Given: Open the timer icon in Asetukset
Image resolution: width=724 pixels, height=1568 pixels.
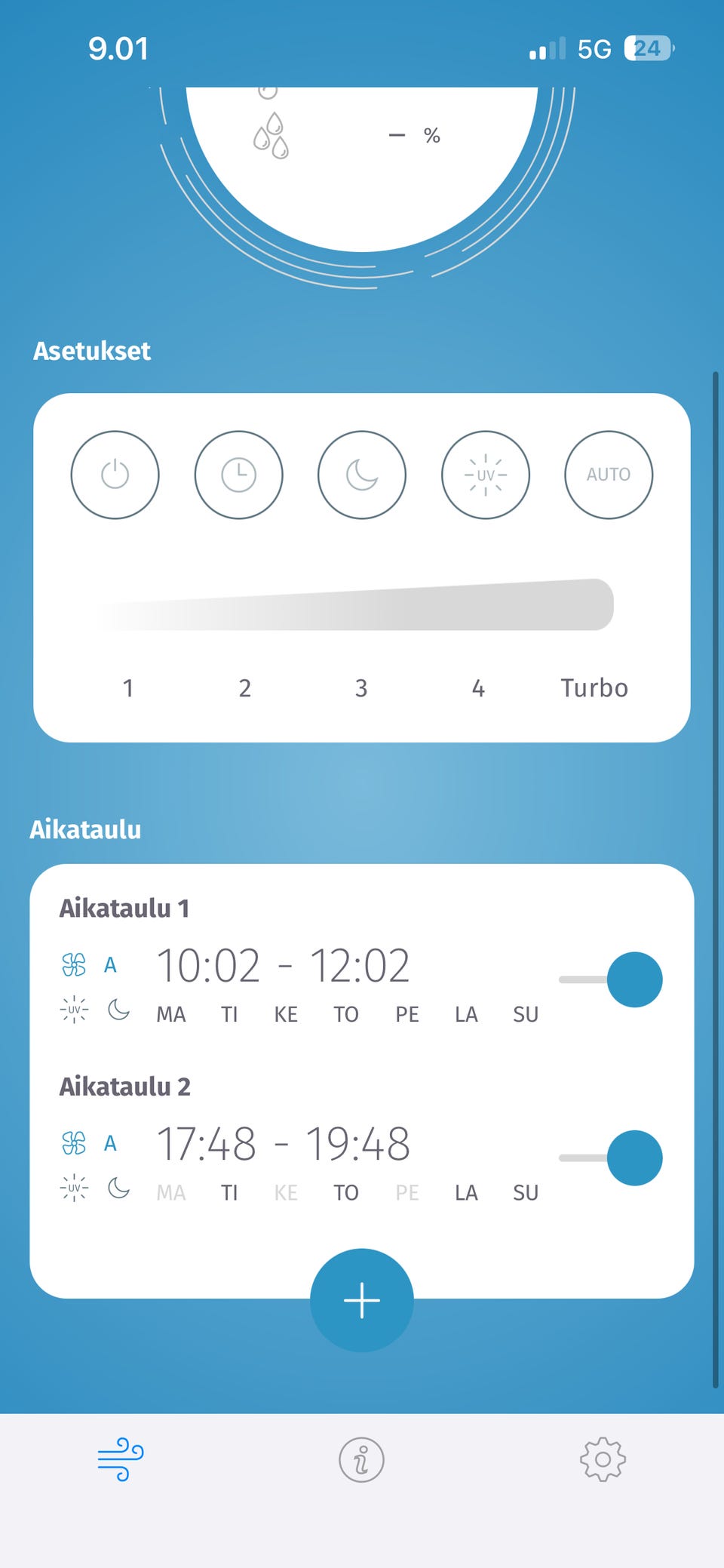Looking at the screenshot, I should tap(238, 475).
